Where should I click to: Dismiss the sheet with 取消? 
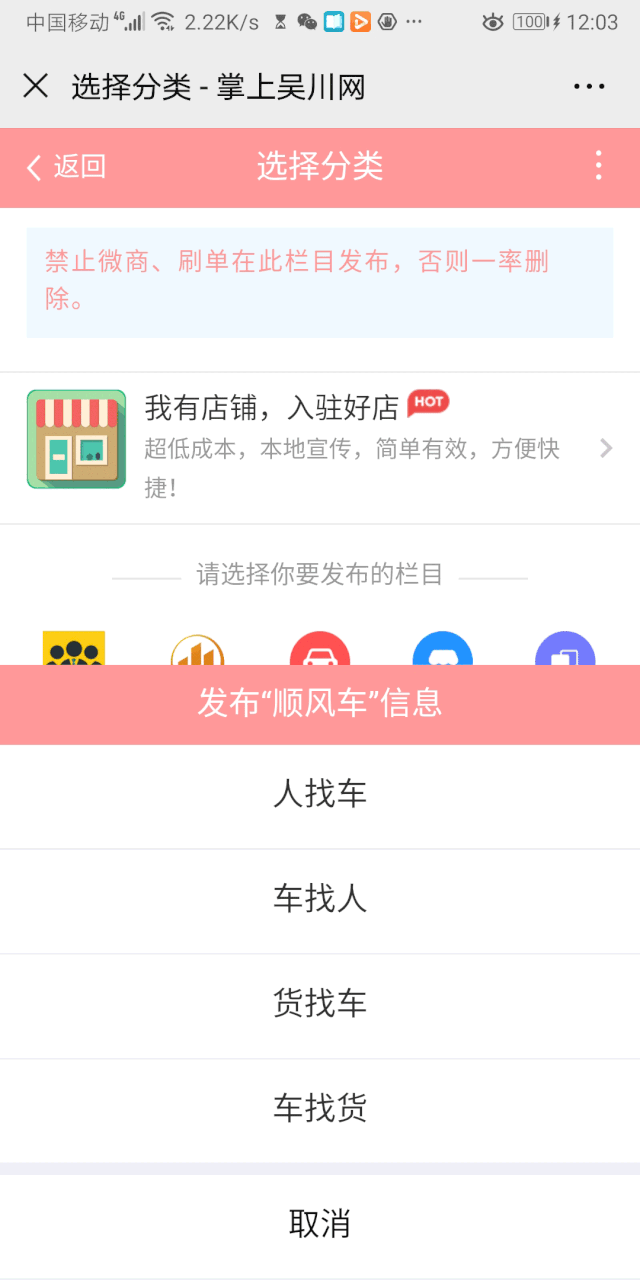pyautogui.click(x=320, y=1224)
